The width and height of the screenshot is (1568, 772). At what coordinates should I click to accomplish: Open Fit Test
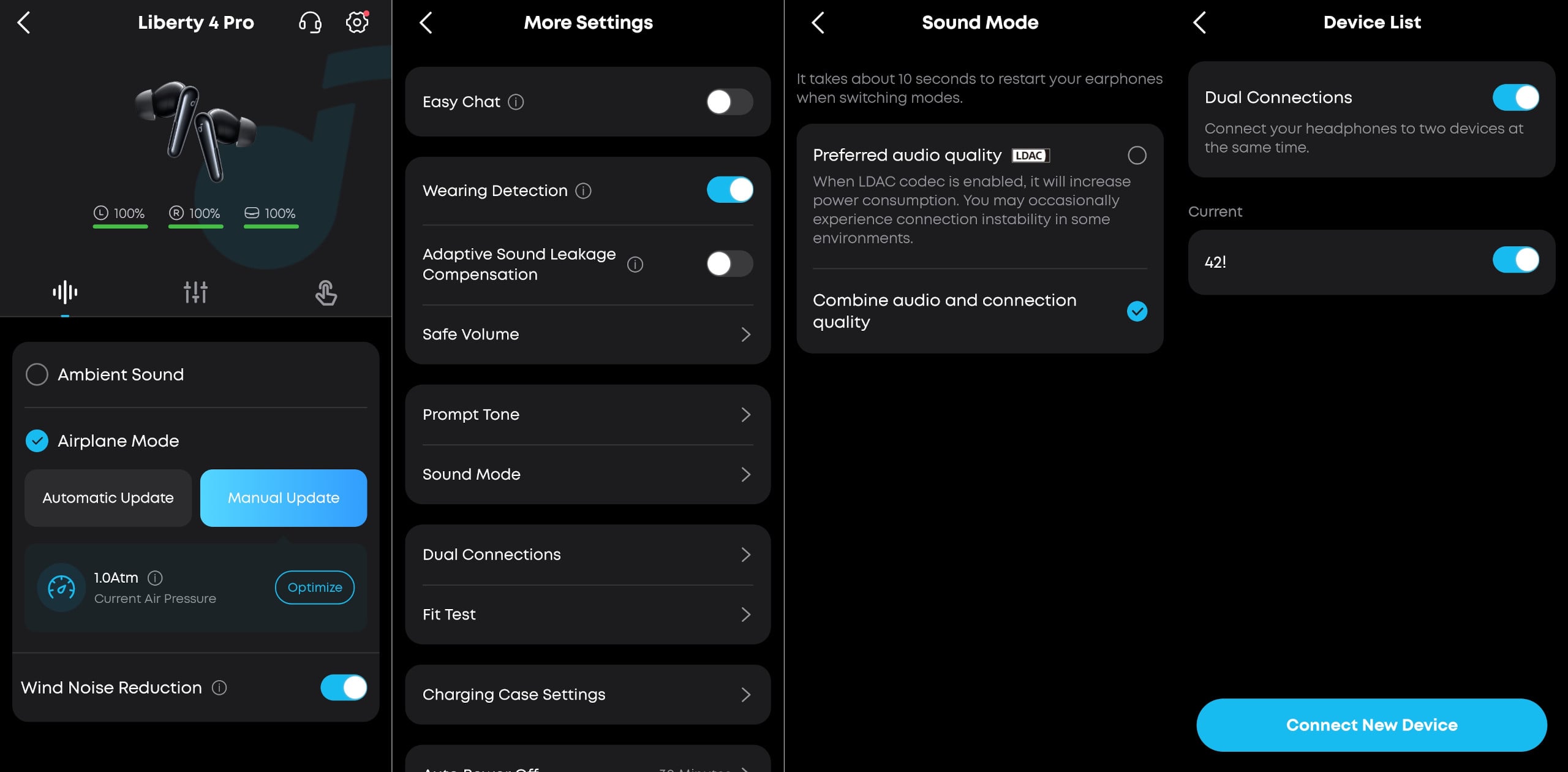tap(587, 615)
